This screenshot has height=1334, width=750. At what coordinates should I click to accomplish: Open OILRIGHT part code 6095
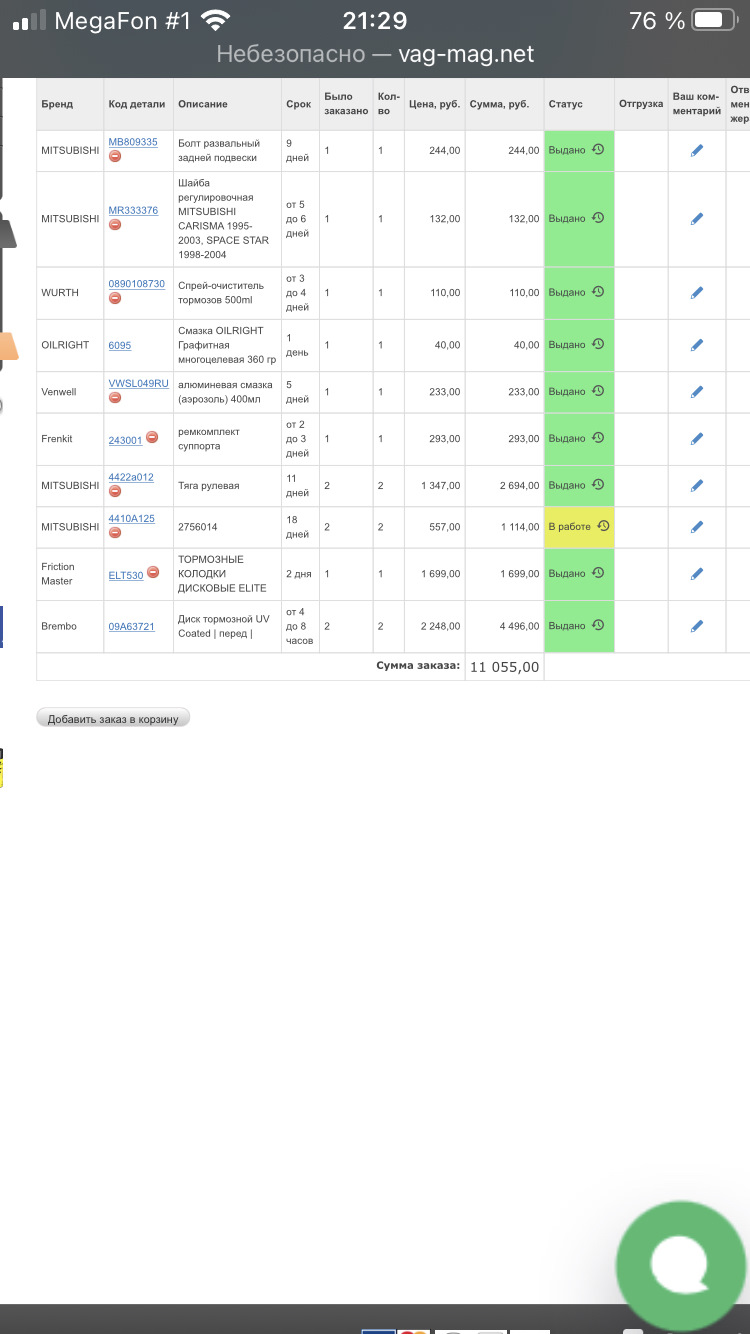[119, 345]
